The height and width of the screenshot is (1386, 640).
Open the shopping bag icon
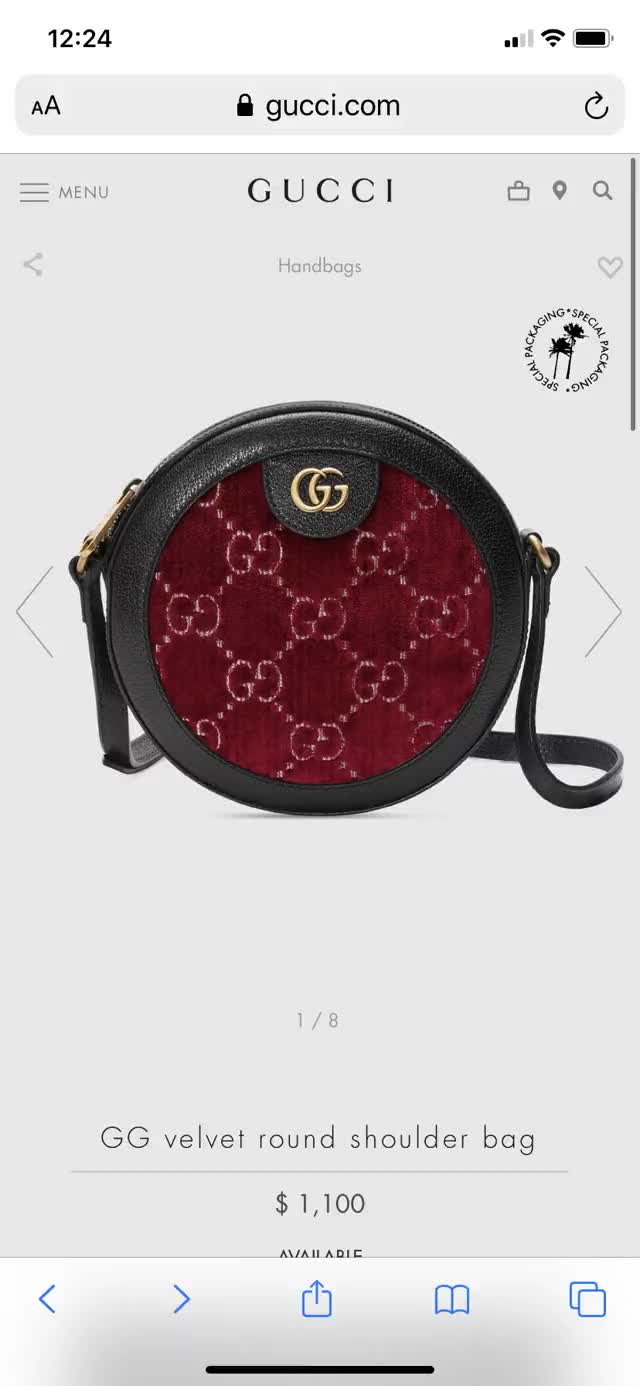518,191
